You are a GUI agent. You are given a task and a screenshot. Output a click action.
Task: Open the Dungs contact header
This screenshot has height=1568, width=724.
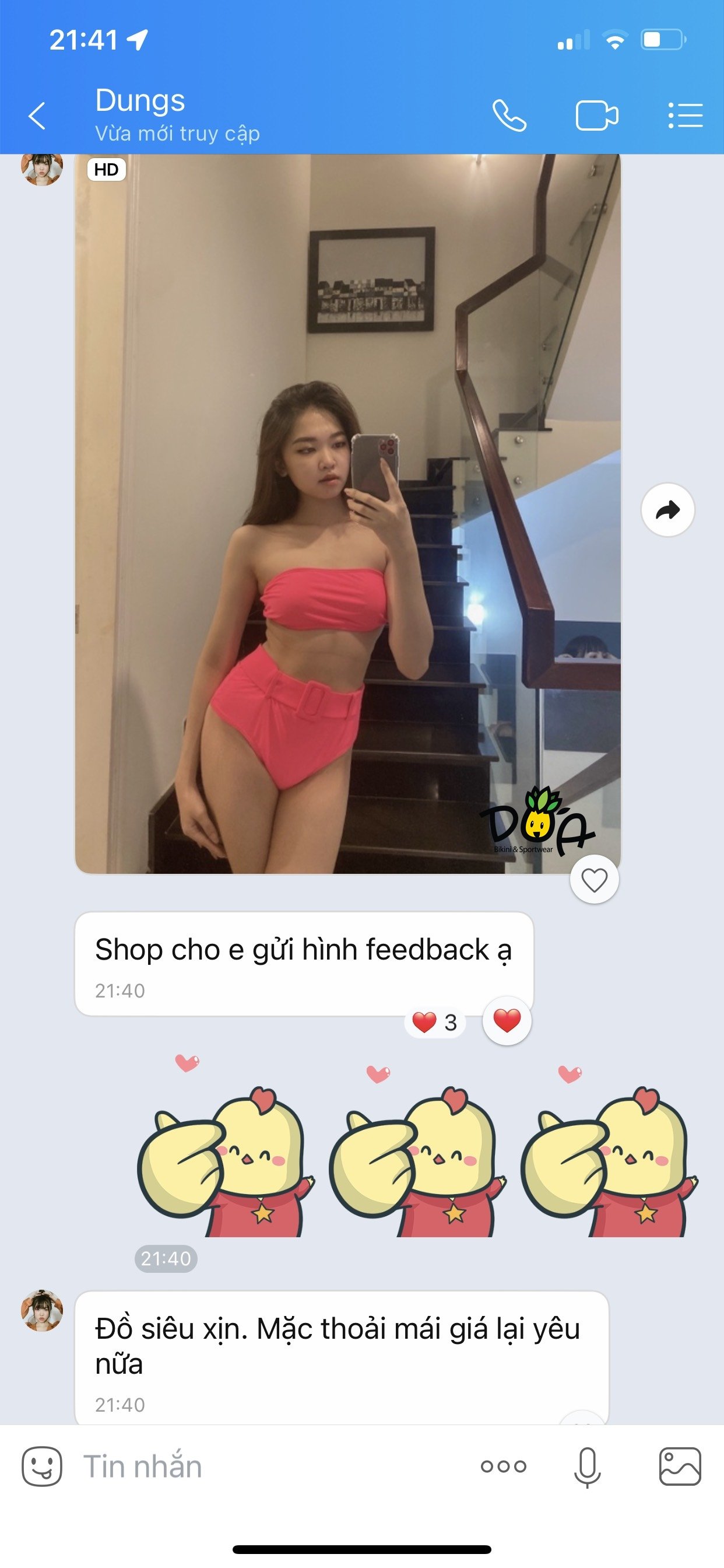(x=177, y=114)
